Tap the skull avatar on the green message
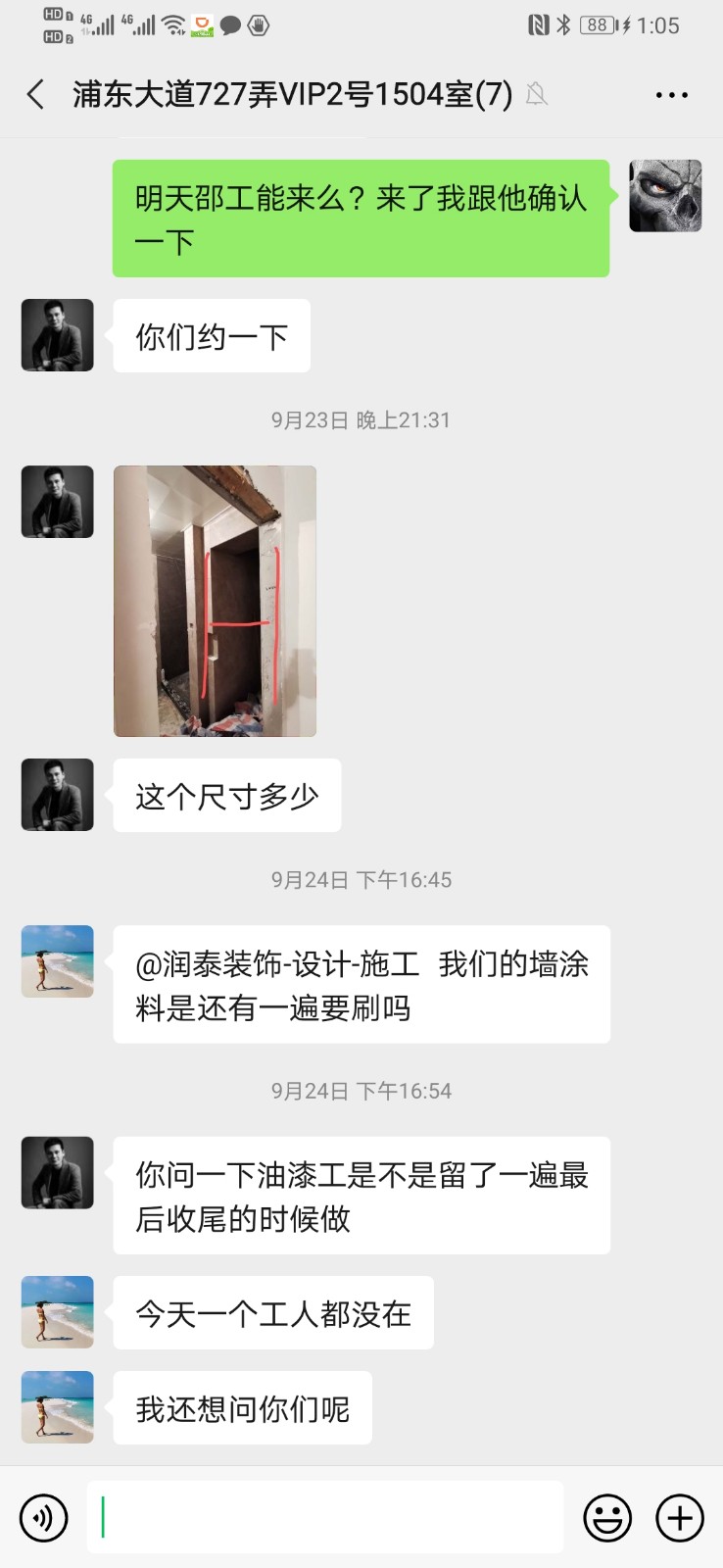723x1568 pixels. coord(665,196)
